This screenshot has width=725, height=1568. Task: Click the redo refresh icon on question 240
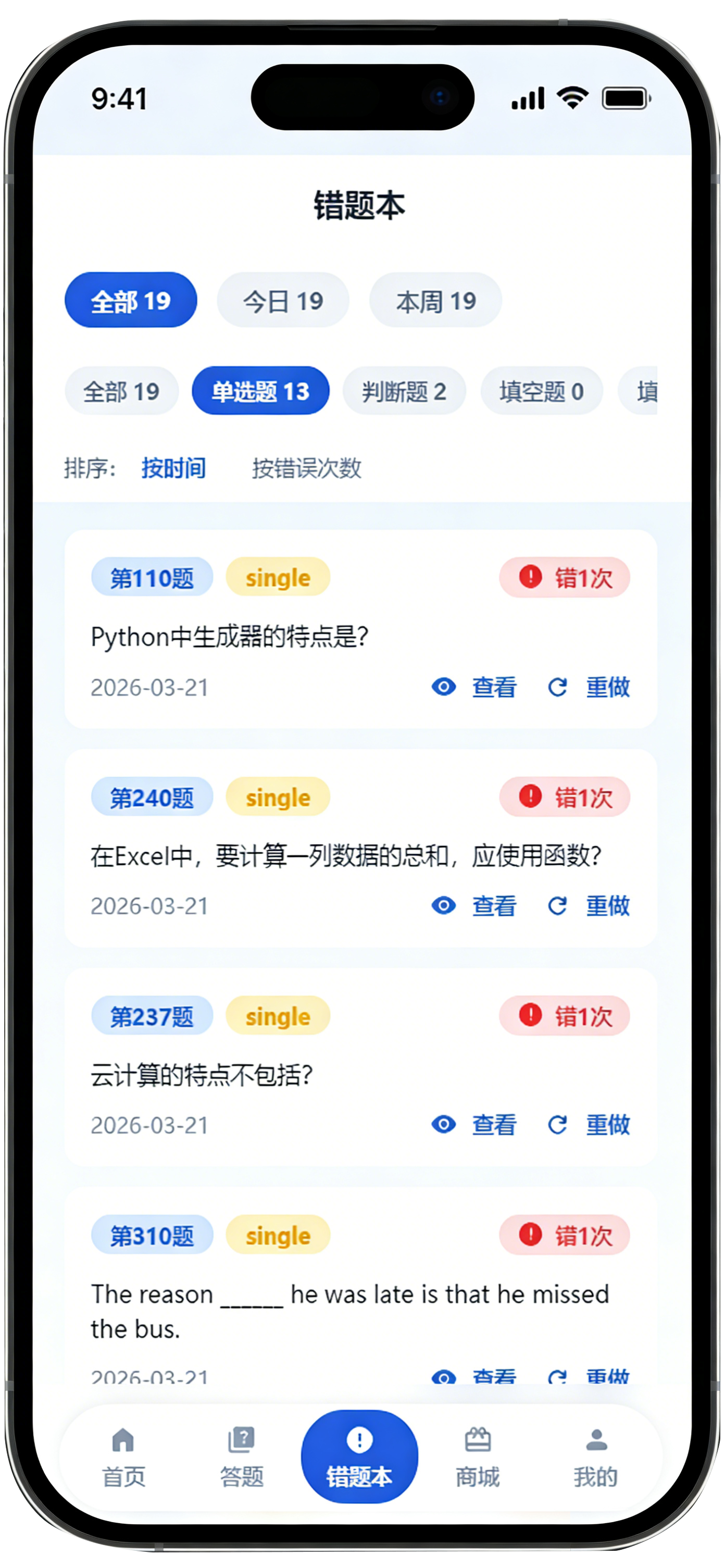click(557, 906)
